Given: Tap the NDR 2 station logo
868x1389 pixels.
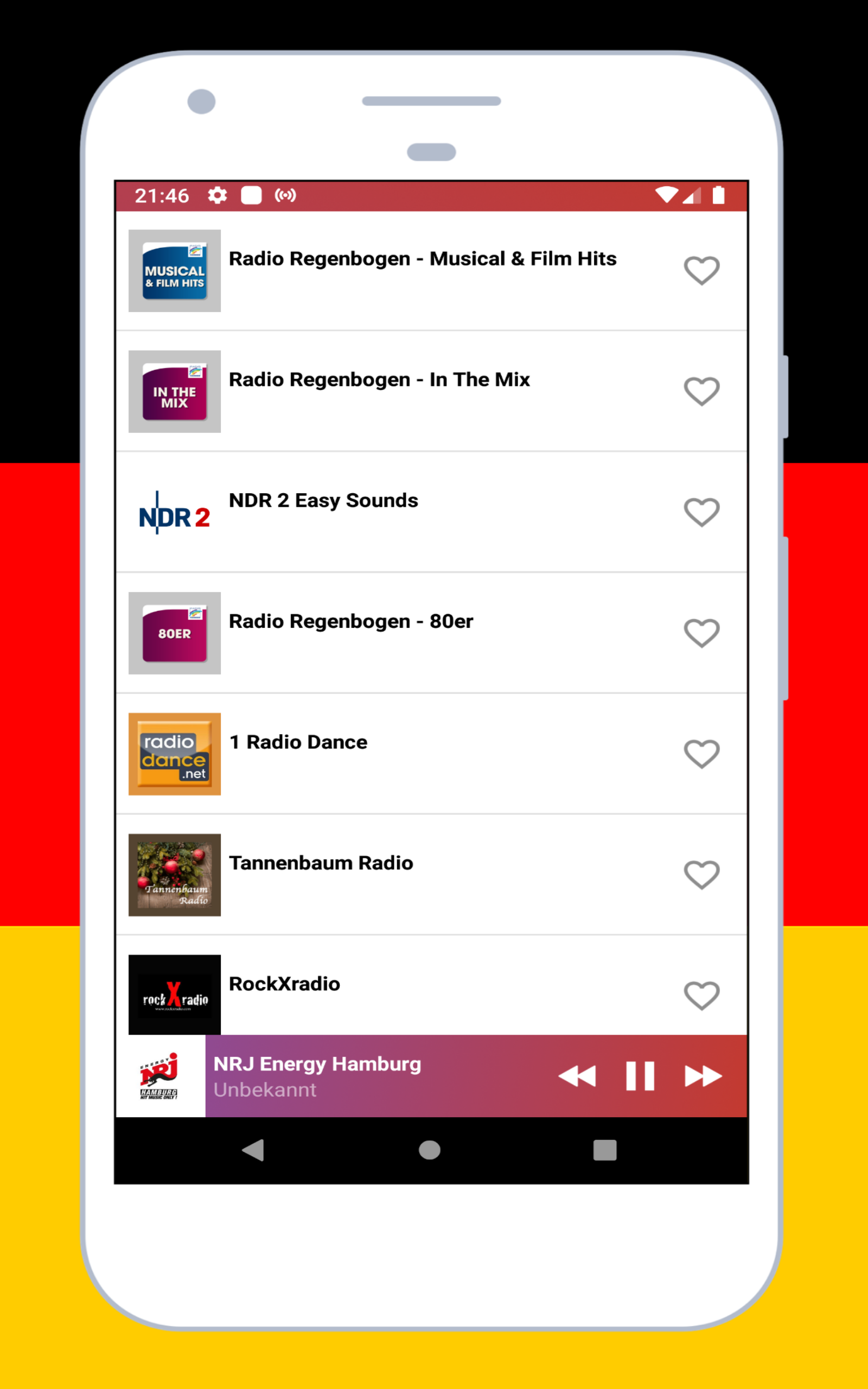Looking at the screenshot, I should point(174,513).
